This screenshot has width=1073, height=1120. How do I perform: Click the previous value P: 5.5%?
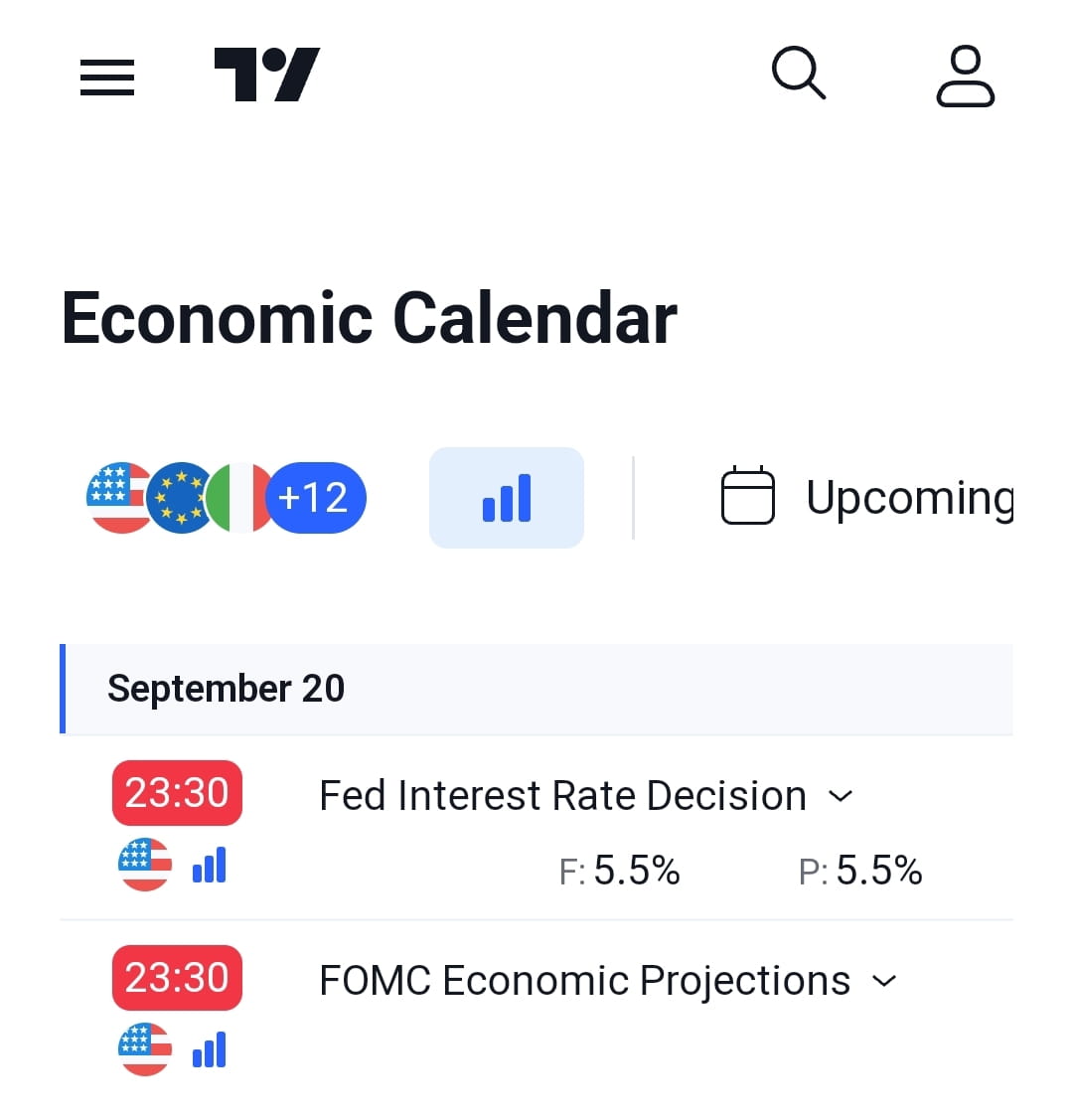tap(860, 871)
